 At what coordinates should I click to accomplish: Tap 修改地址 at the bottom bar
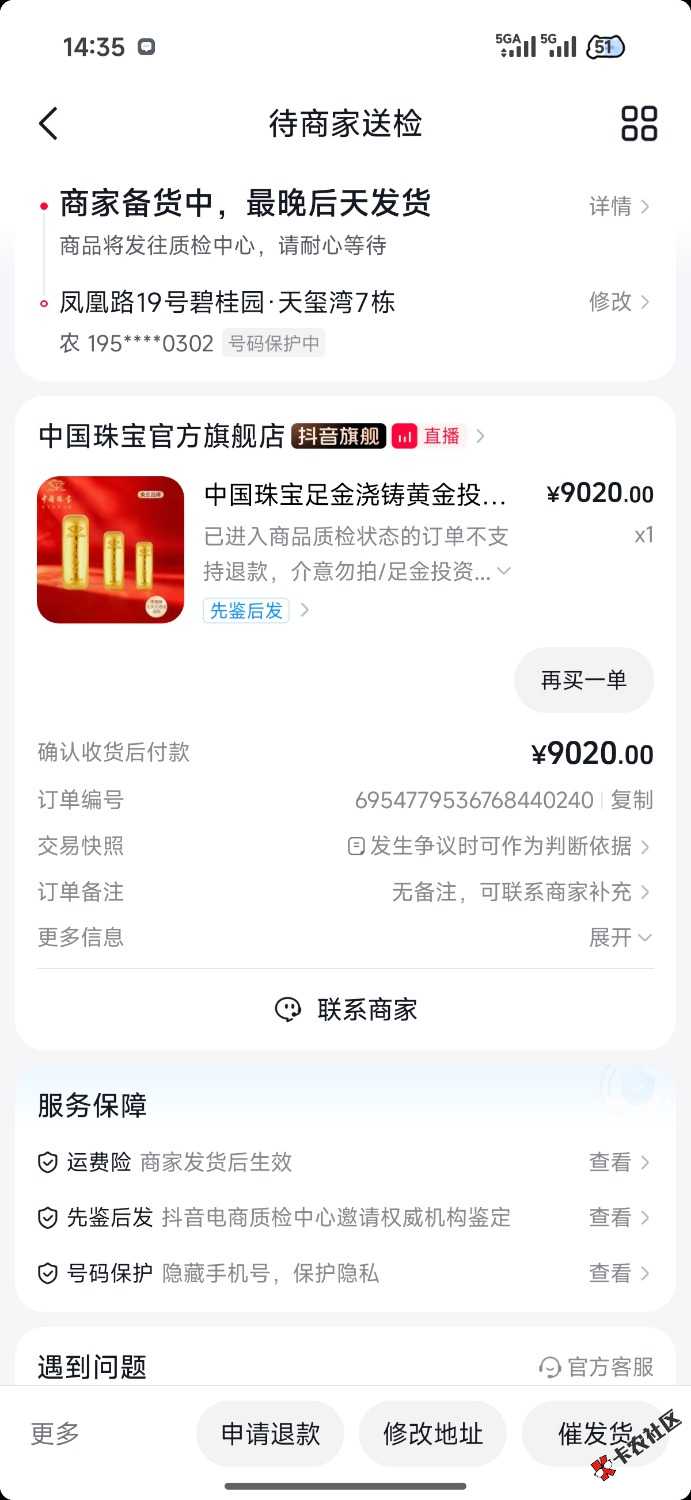(433, 1434)
